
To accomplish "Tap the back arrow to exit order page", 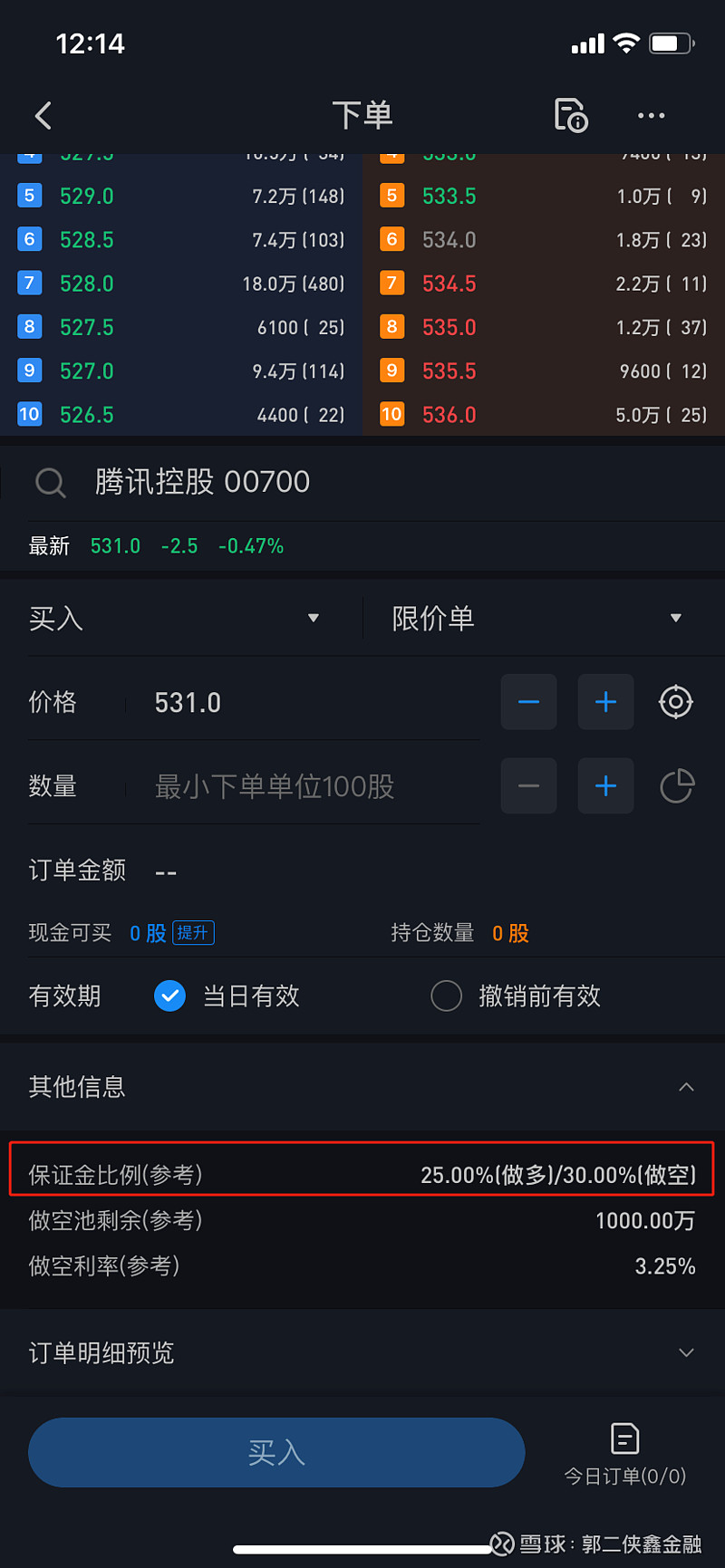I will (43, 115).
